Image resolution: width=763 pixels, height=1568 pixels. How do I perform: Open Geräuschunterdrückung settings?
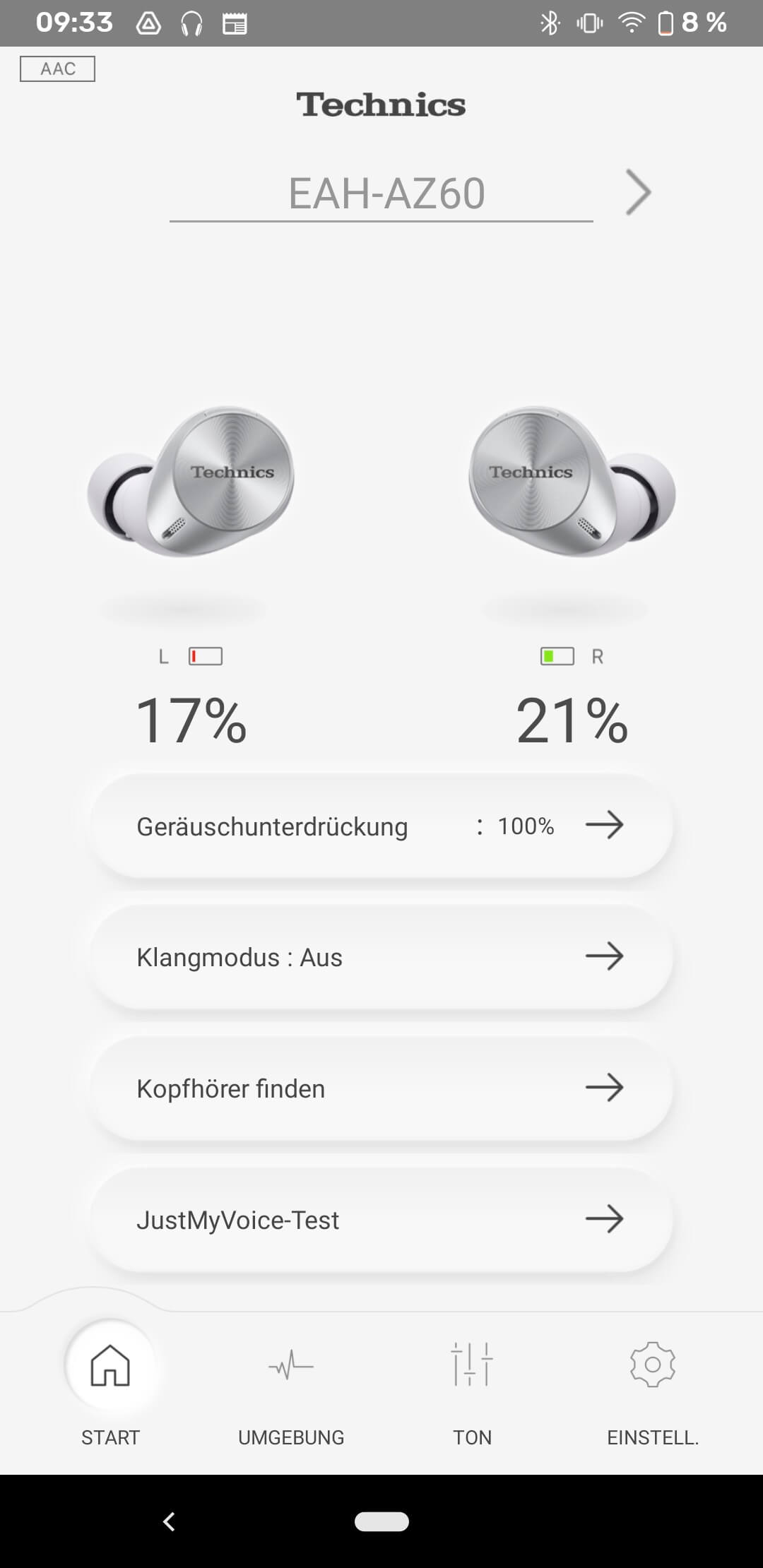[x=381, y=826]
